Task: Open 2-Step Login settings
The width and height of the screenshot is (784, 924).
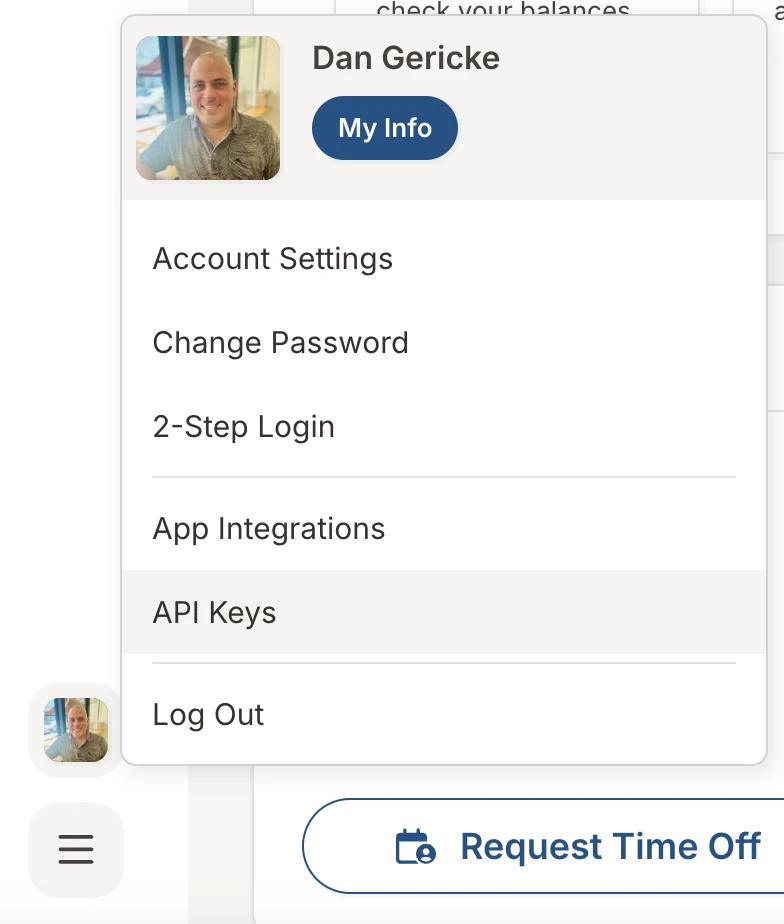Action: pos(242,426)
